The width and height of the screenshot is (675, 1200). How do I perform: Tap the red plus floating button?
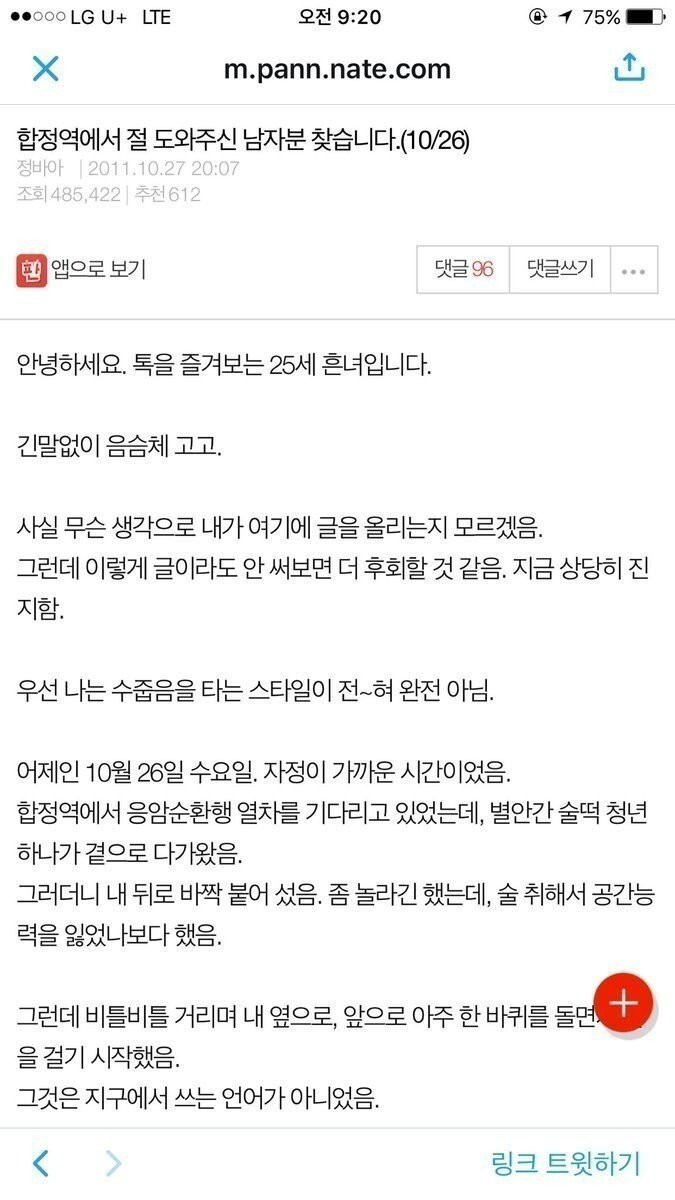(623, 1001)
